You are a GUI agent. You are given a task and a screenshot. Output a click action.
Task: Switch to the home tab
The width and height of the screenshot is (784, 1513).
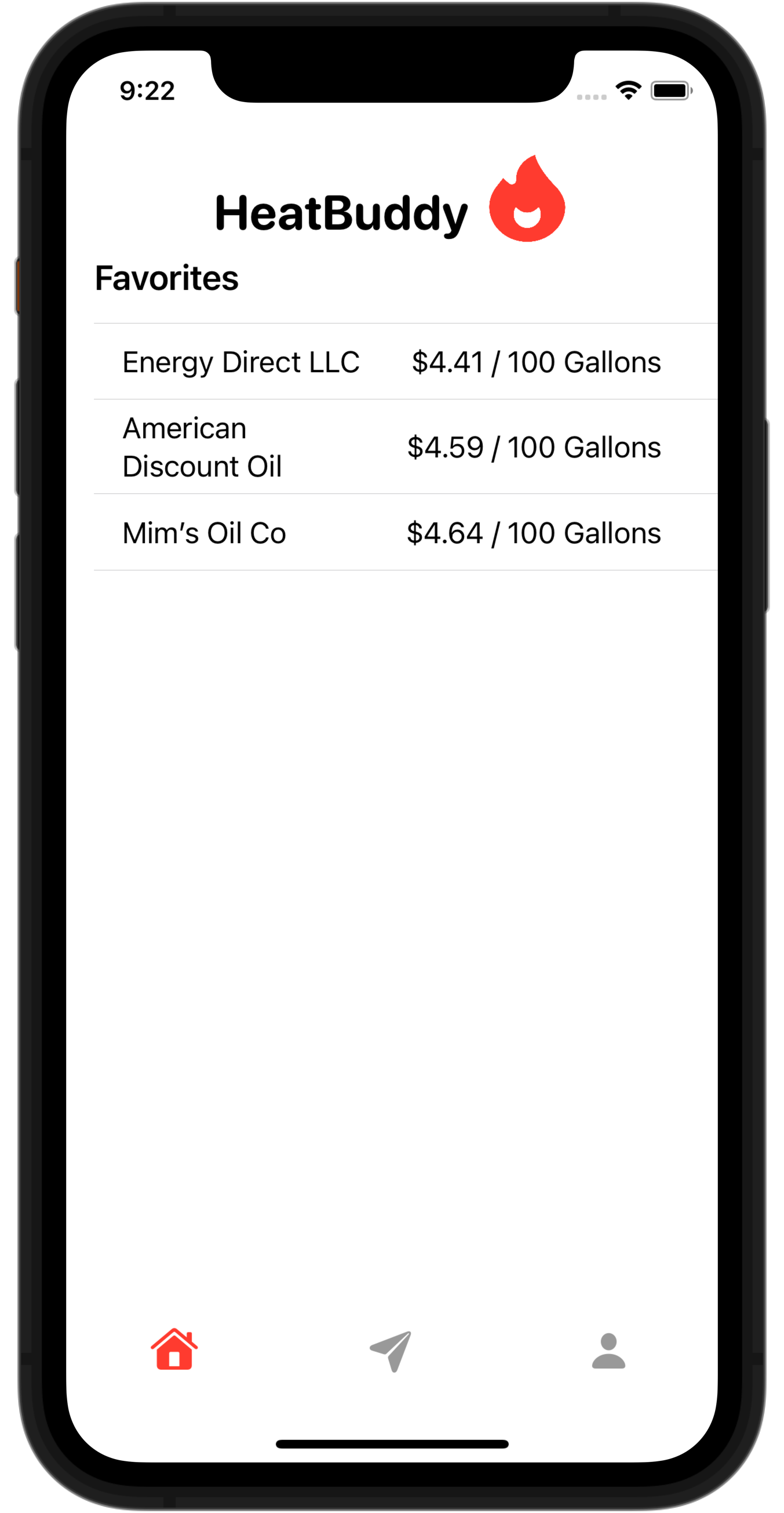(174, 1350)
